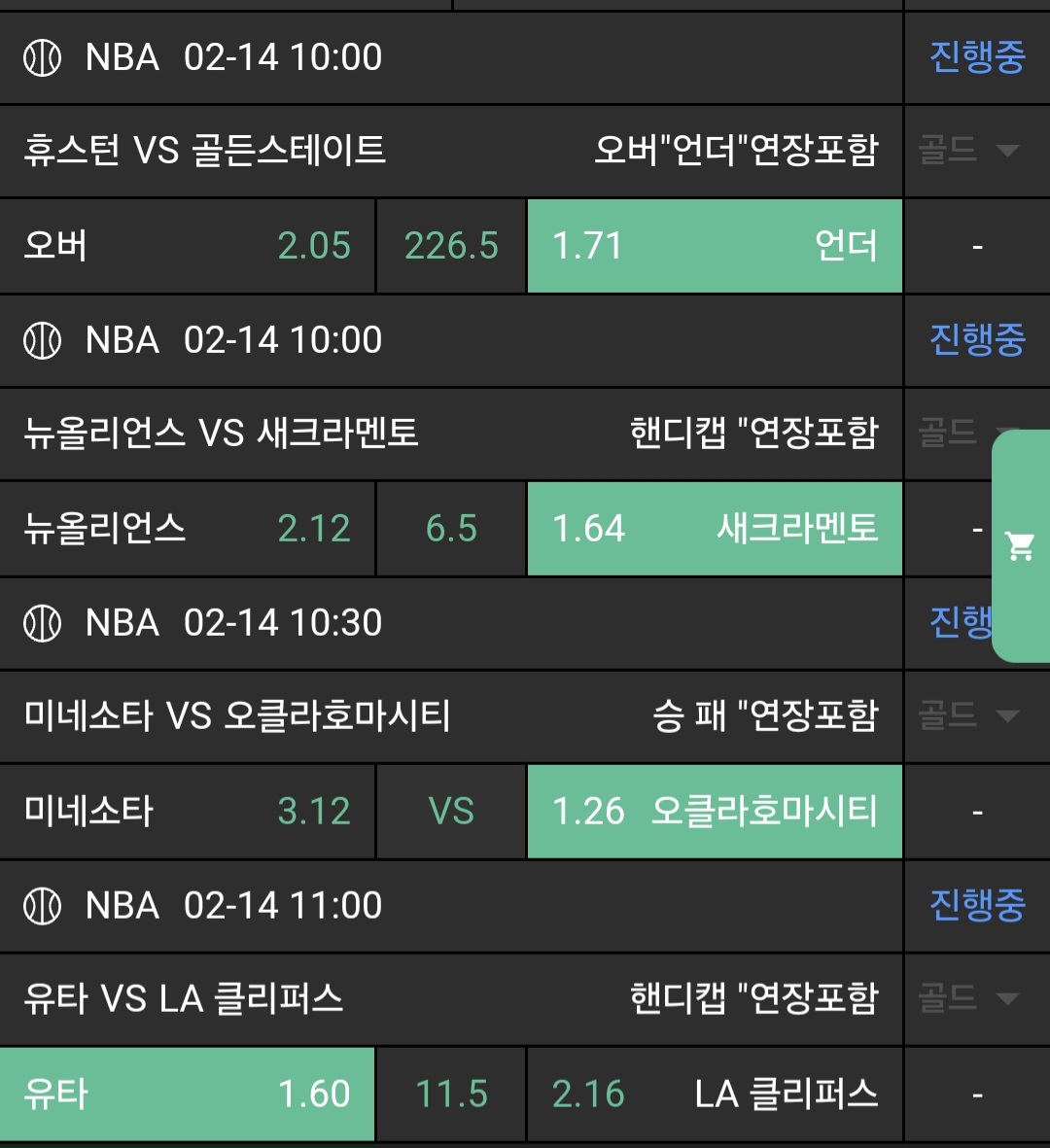The width and height of the screenshot is (1050, 1148).
Task: Expand 골드 dropdown for 미네소타 VS 오클라호마시티
Action: tap(969, 716)
